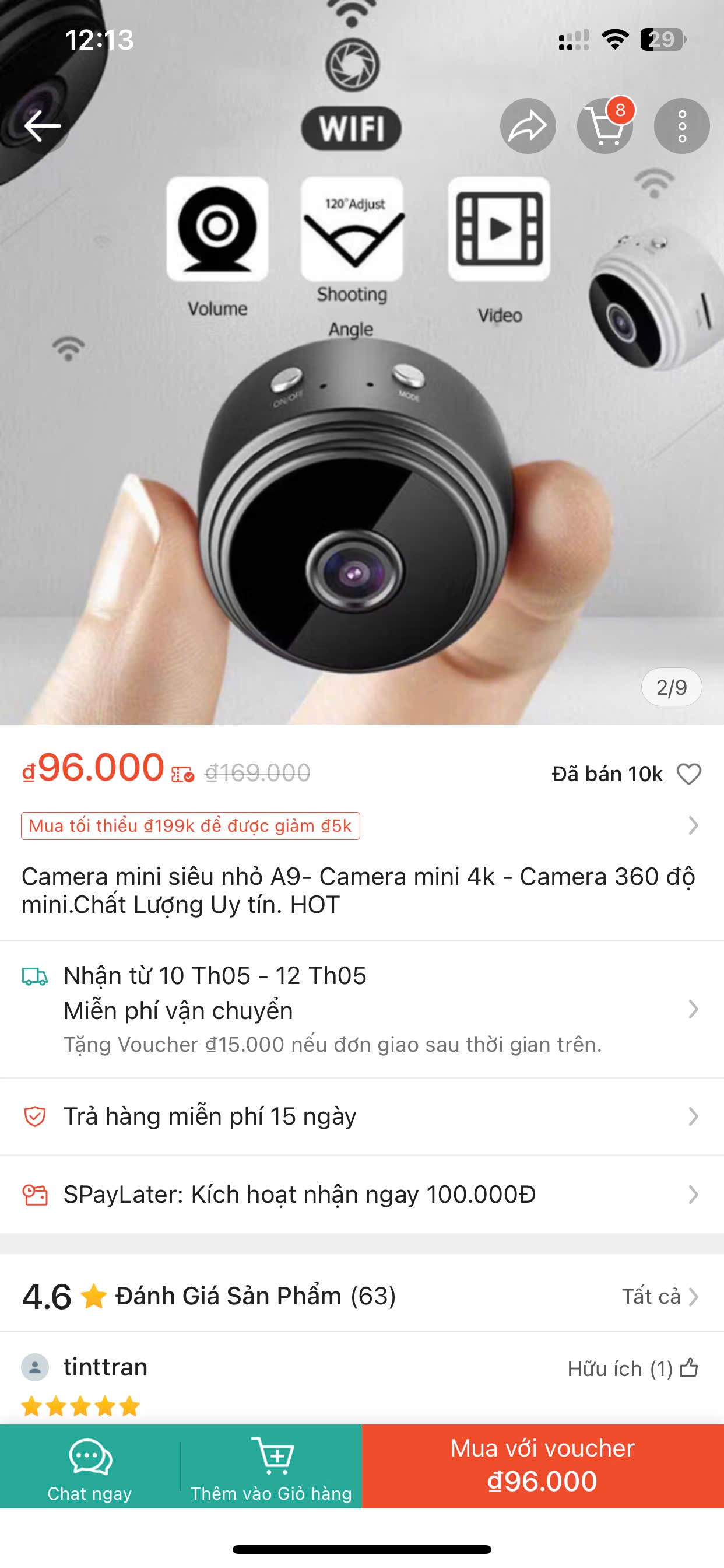Tap Chat ngay to message the seller

click(90, 1466)
